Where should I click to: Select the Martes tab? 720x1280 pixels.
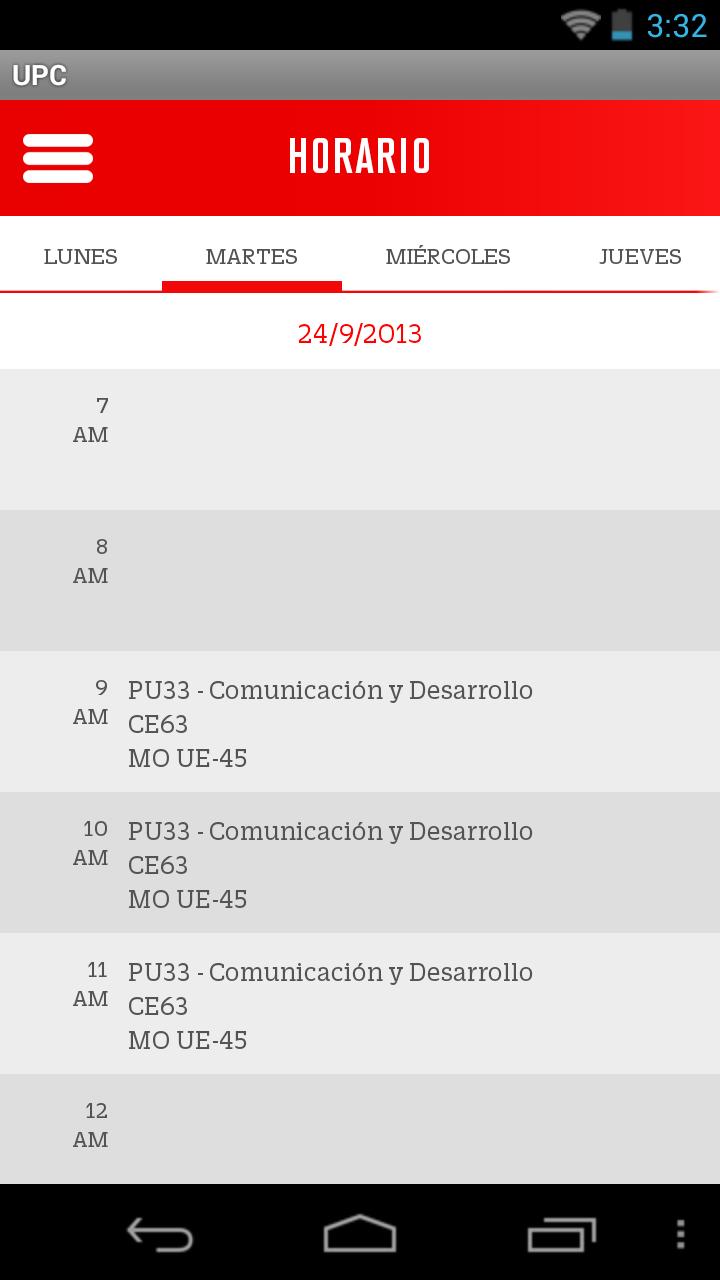pos(251,257)
